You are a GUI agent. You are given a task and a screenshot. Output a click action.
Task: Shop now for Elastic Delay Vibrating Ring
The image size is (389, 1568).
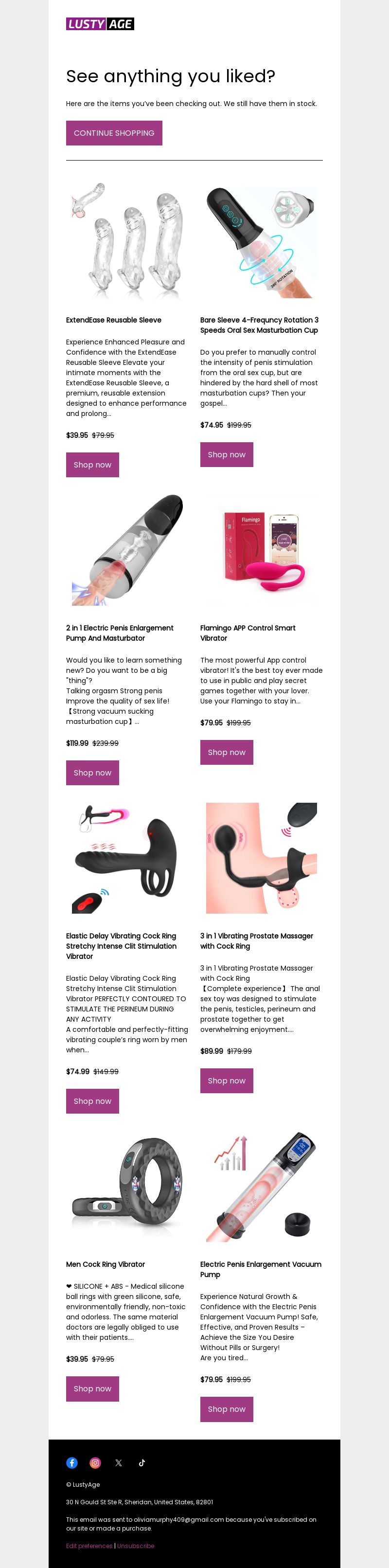[92, 1100]
